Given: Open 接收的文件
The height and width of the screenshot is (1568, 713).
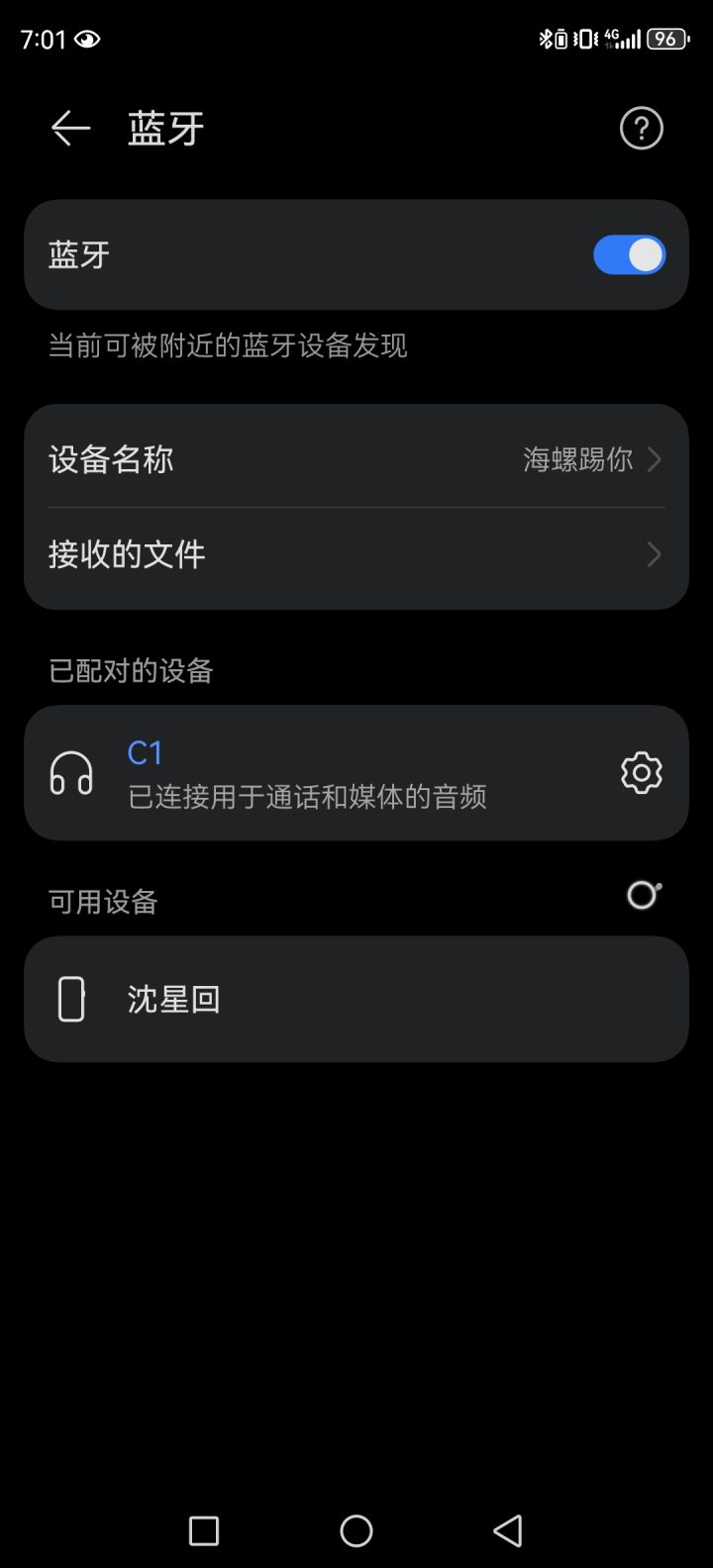Looking at the screenshot, I should pos(356,554).
